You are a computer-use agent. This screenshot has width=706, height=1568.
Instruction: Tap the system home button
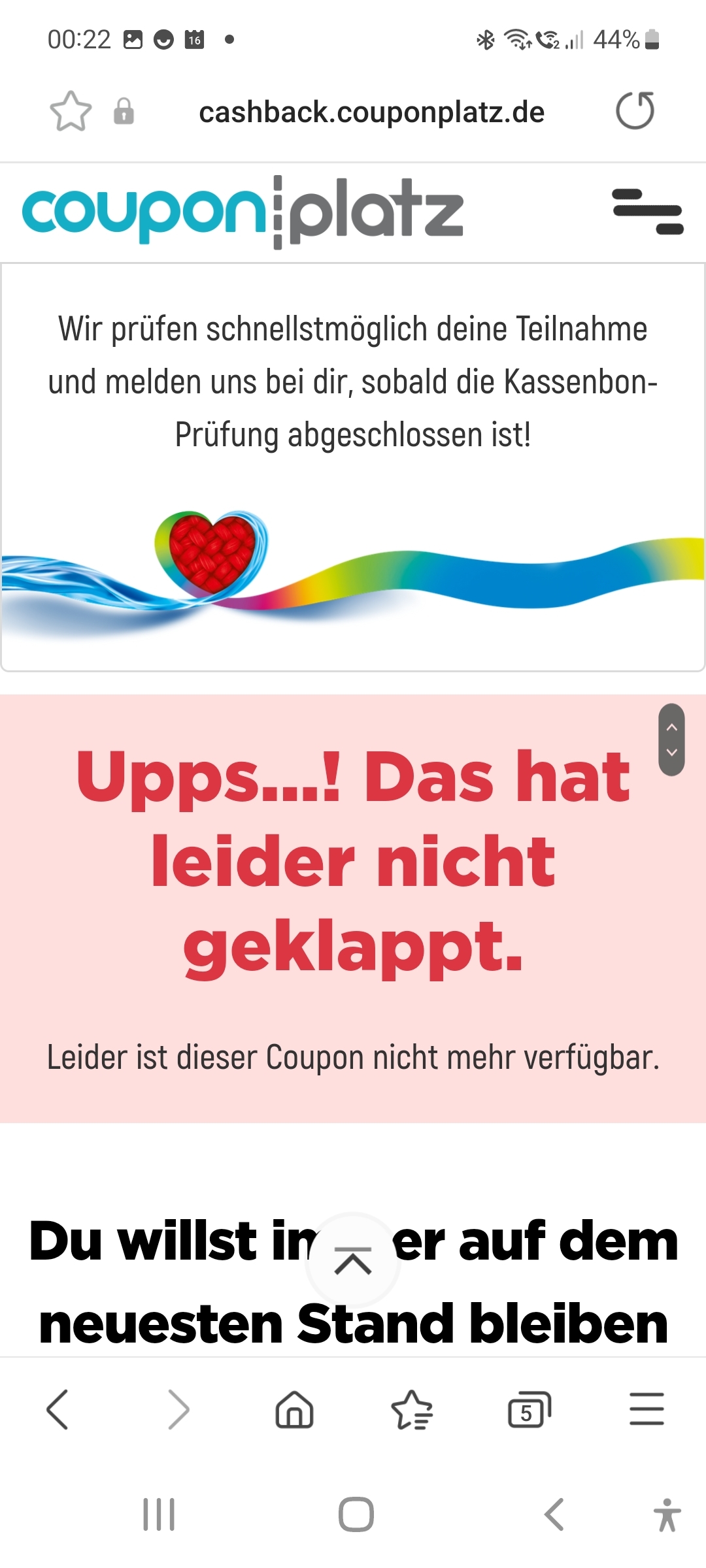(x=356, y=1514)
